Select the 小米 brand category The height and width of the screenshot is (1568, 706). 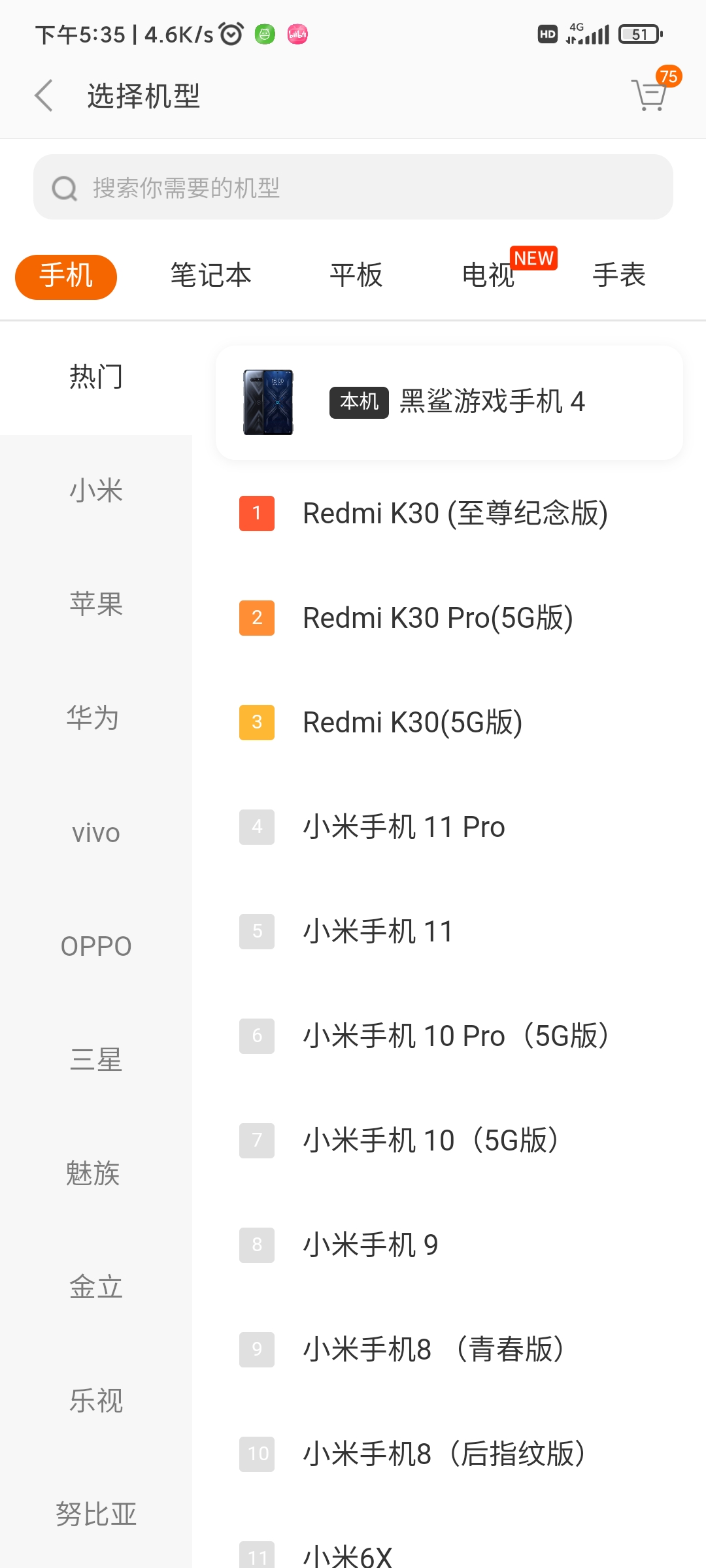tap(96, 491)
